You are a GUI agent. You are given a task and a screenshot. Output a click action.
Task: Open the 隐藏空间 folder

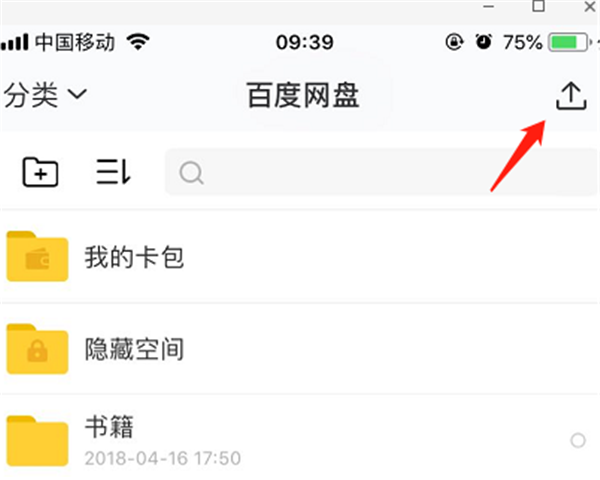(134, 349)
